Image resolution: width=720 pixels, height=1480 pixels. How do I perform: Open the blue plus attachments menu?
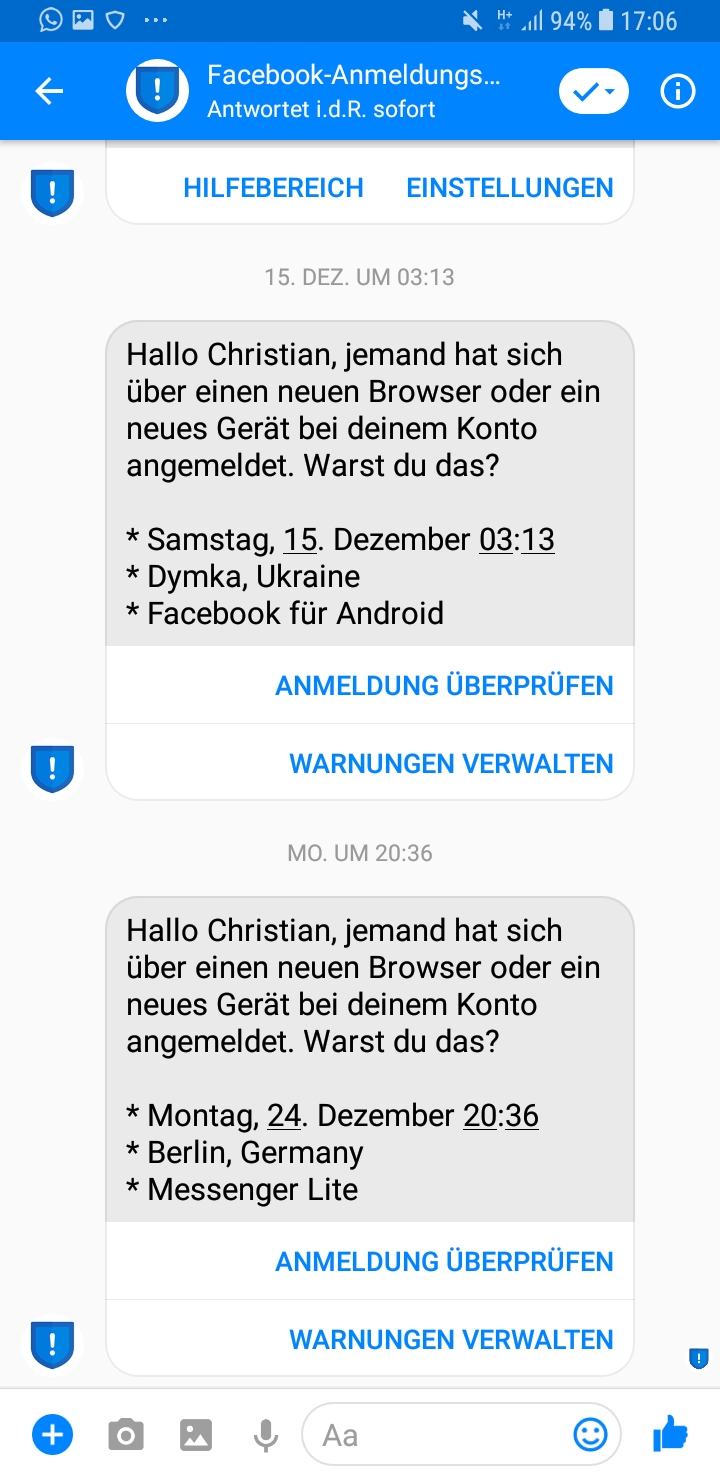pyautogui.click(x=52, y=1436)
